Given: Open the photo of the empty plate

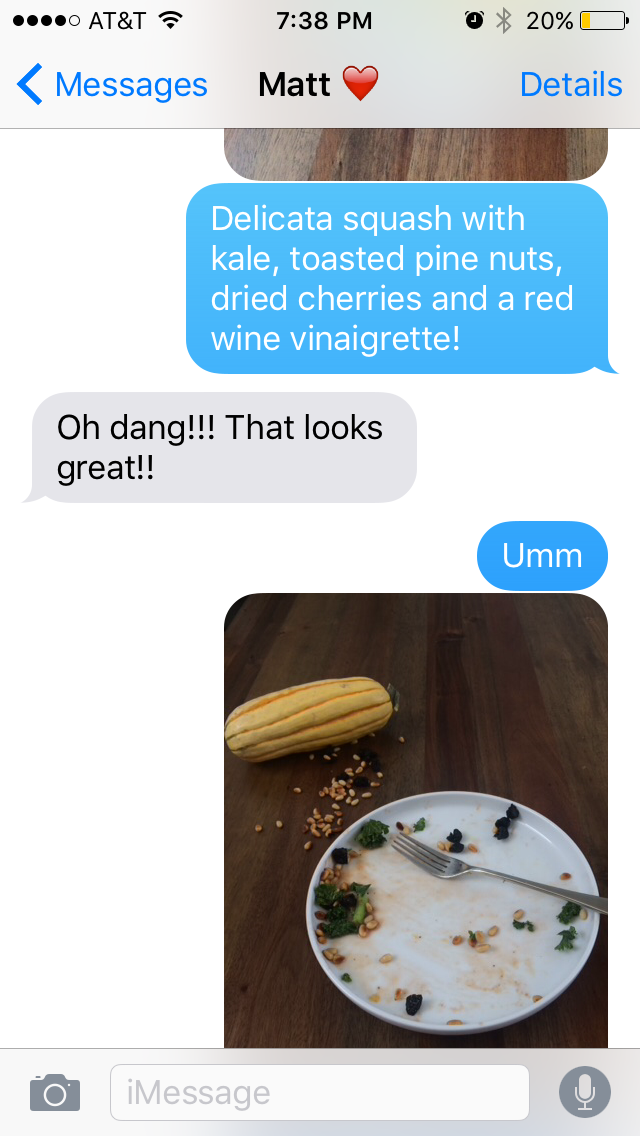Looking at the screenshot, I should pyautogui.click(x=416, y=820).
